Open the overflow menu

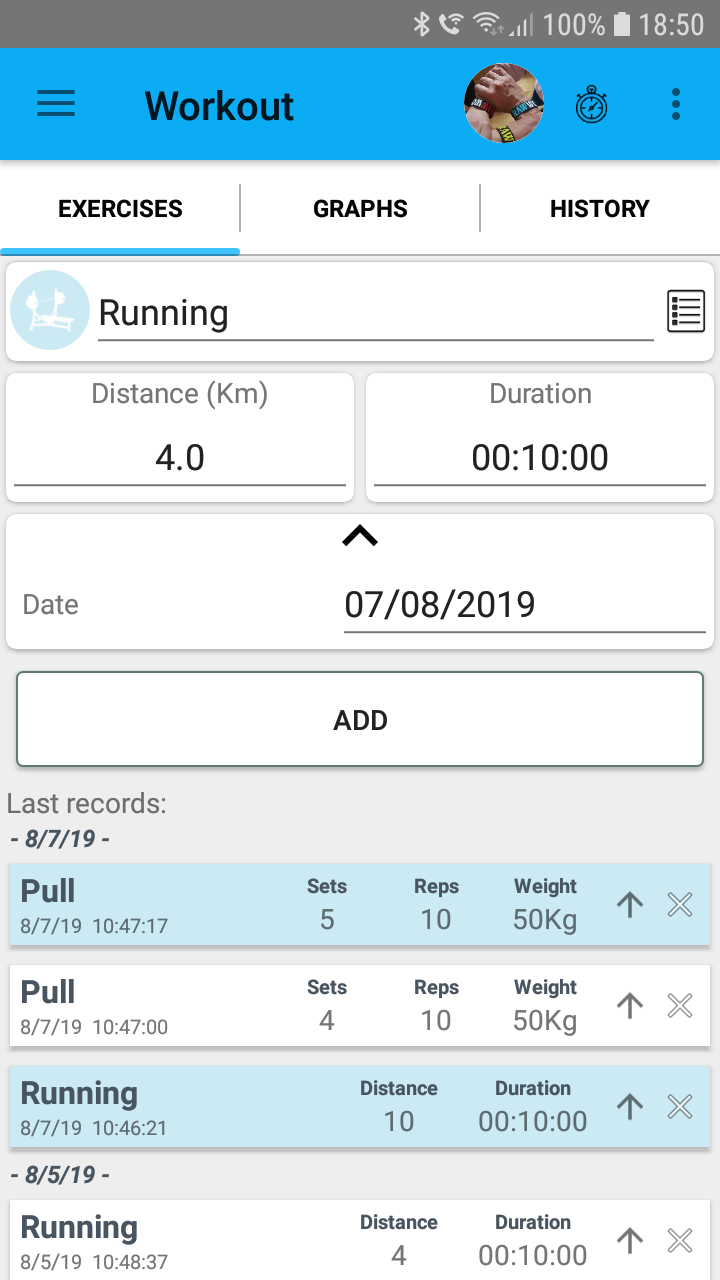click(x=676, y=104)
